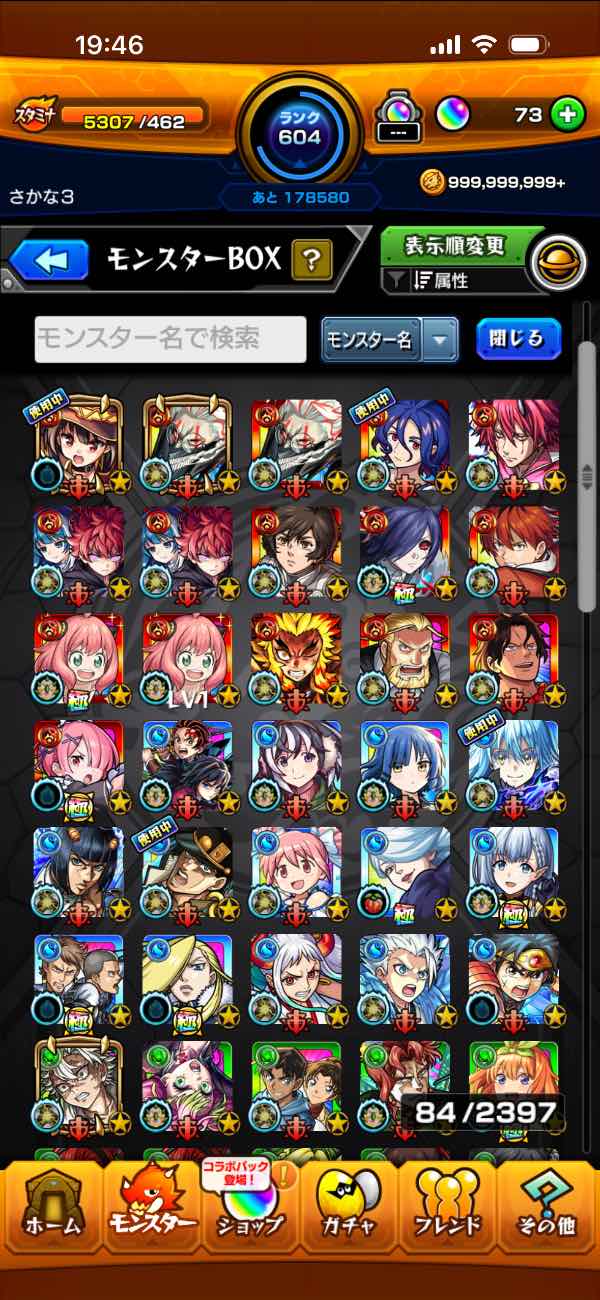
Task: Tap the round gold button beside 表示順変更
Action: [556, 261]
